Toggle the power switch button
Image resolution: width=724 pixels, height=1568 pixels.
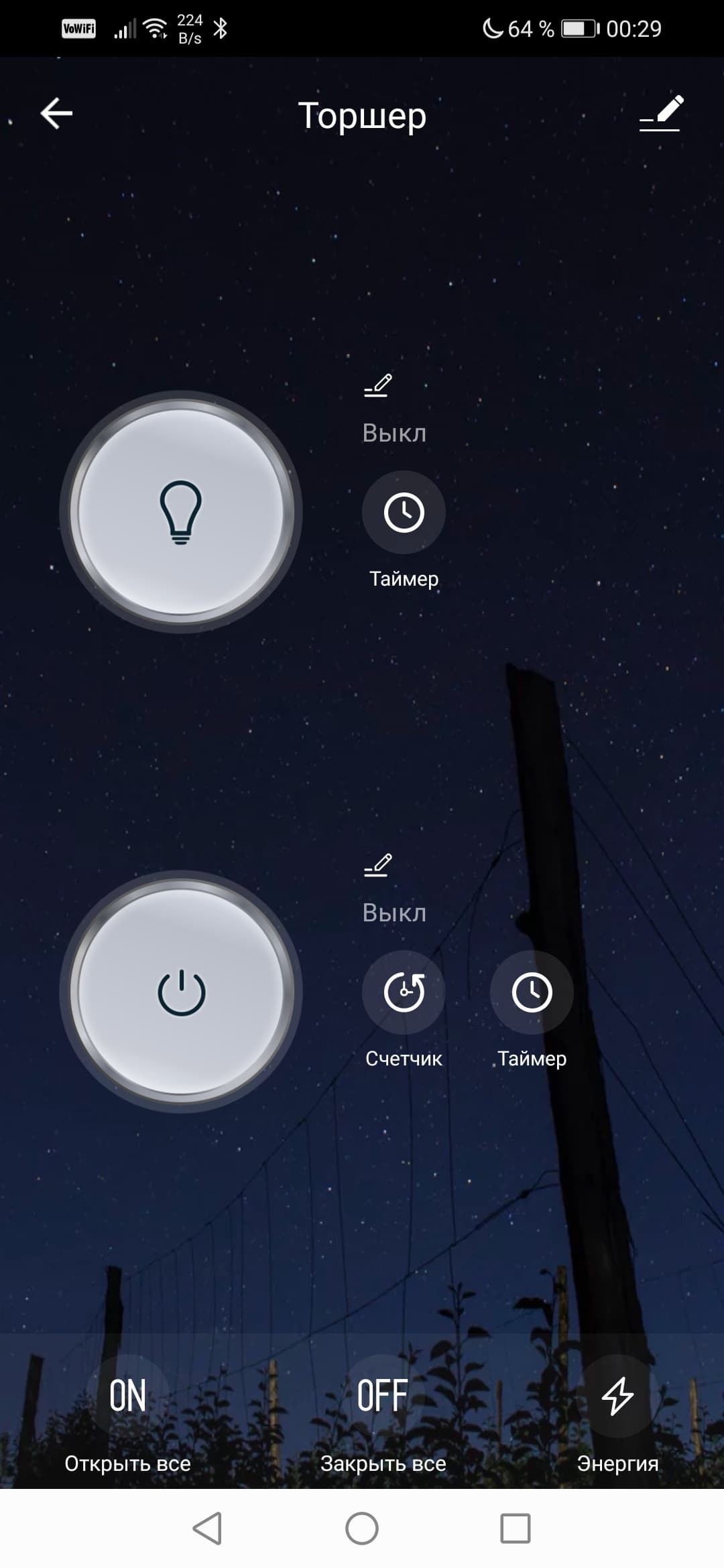181,992
